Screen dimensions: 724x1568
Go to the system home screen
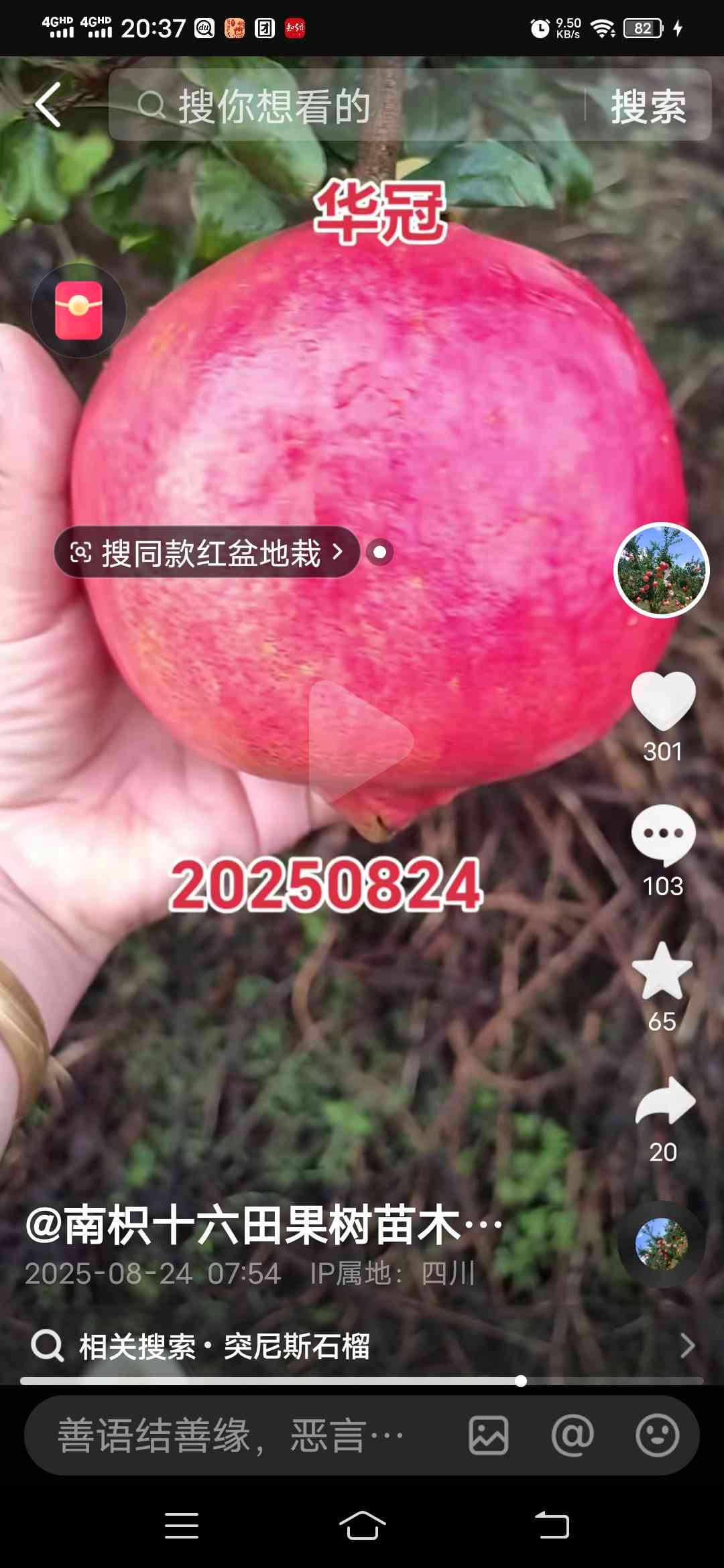click(362, 1526)
